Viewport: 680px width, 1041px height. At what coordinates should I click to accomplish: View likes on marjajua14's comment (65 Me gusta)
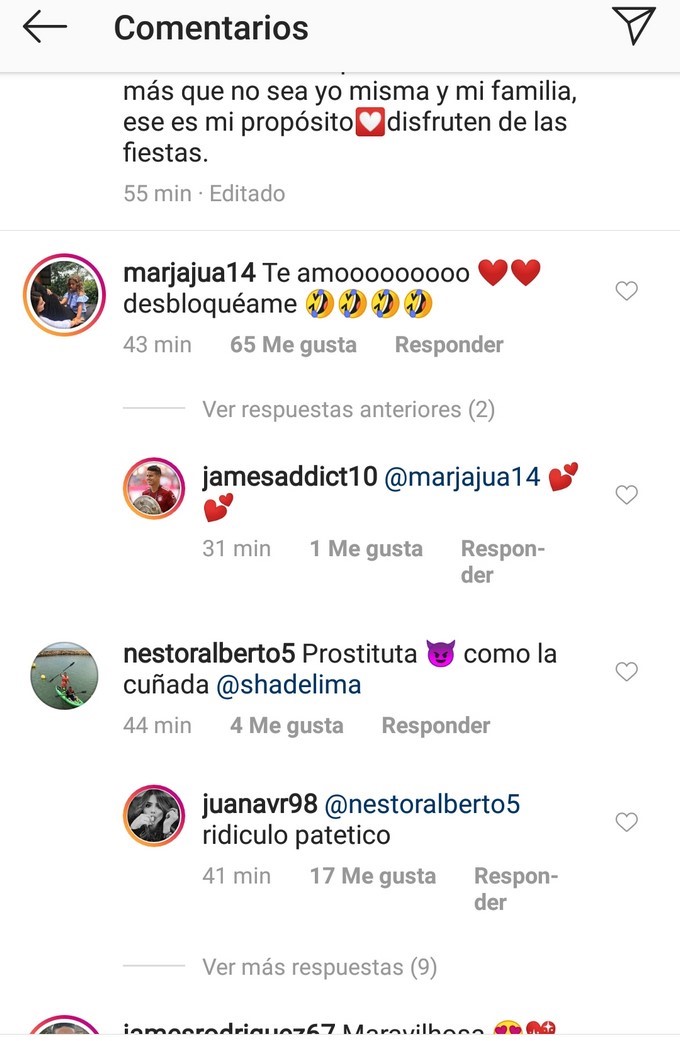tap(293, 345)
